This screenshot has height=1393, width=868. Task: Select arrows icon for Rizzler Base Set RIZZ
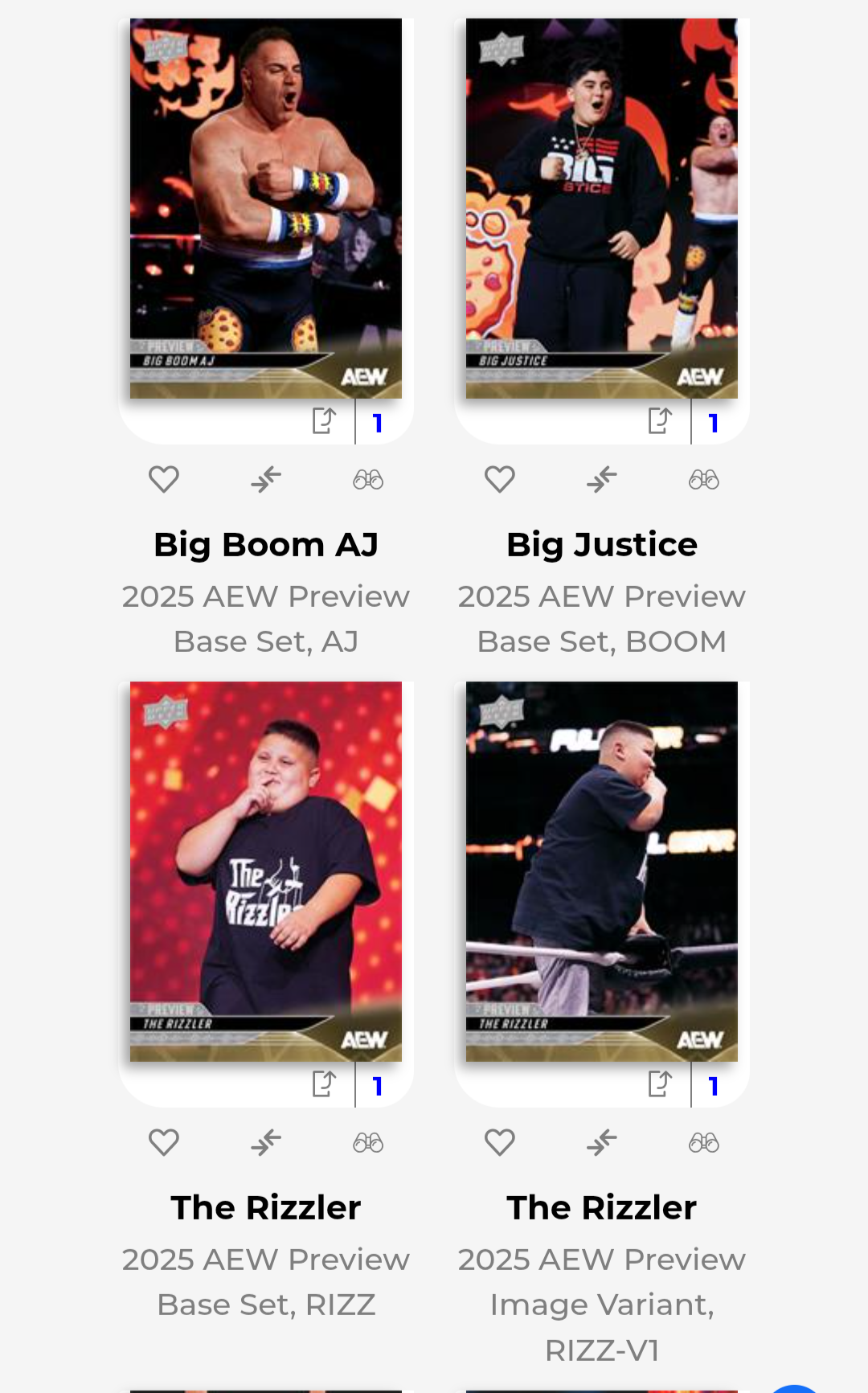266,1143
